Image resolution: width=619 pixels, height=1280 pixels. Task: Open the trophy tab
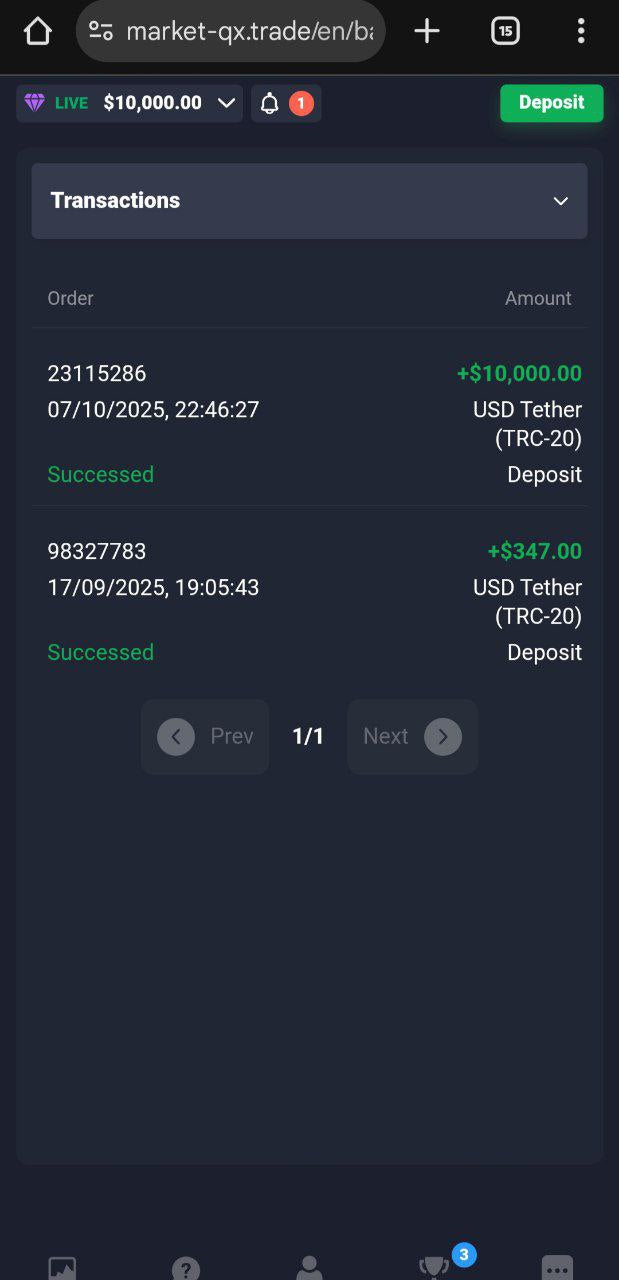[434, 1266]
